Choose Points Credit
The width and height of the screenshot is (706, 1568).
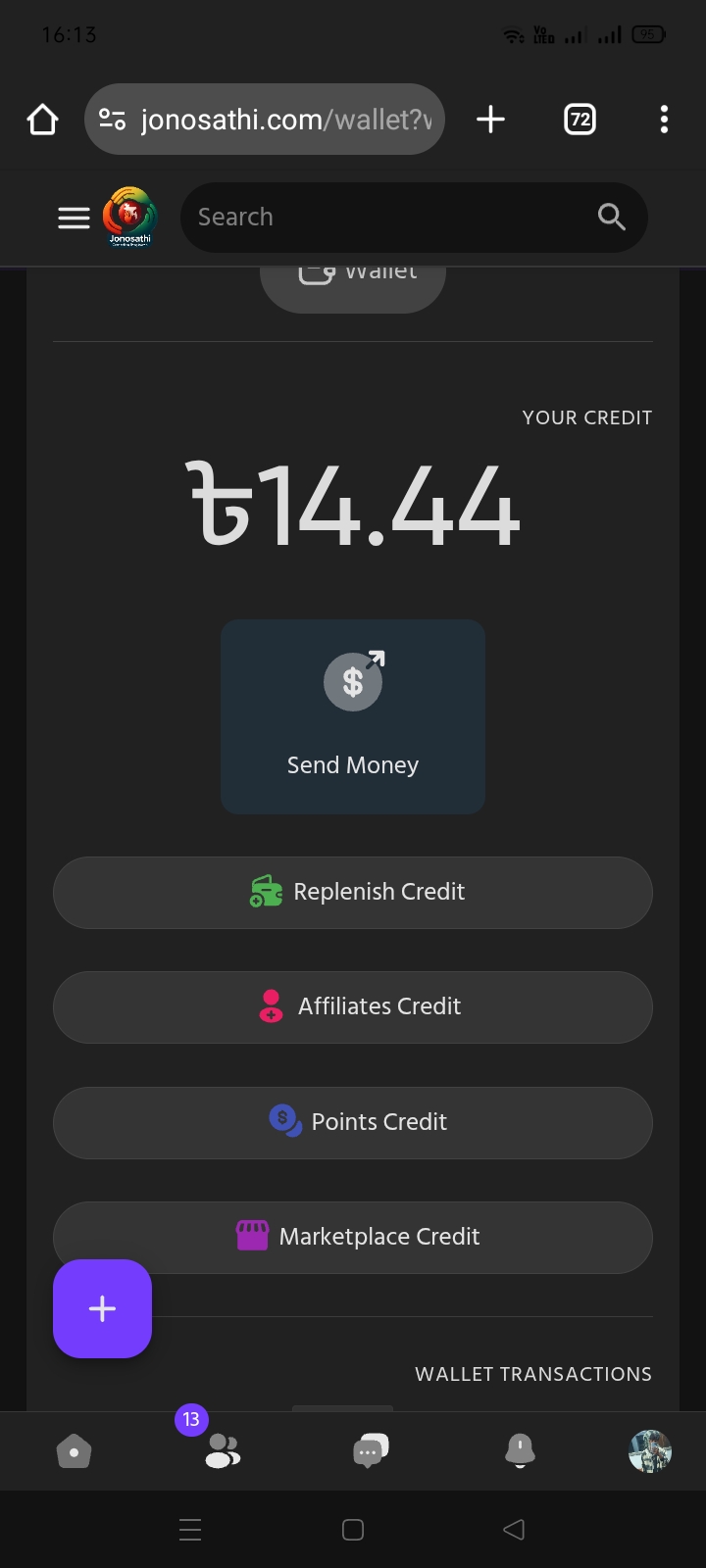tap(353, 1122)
